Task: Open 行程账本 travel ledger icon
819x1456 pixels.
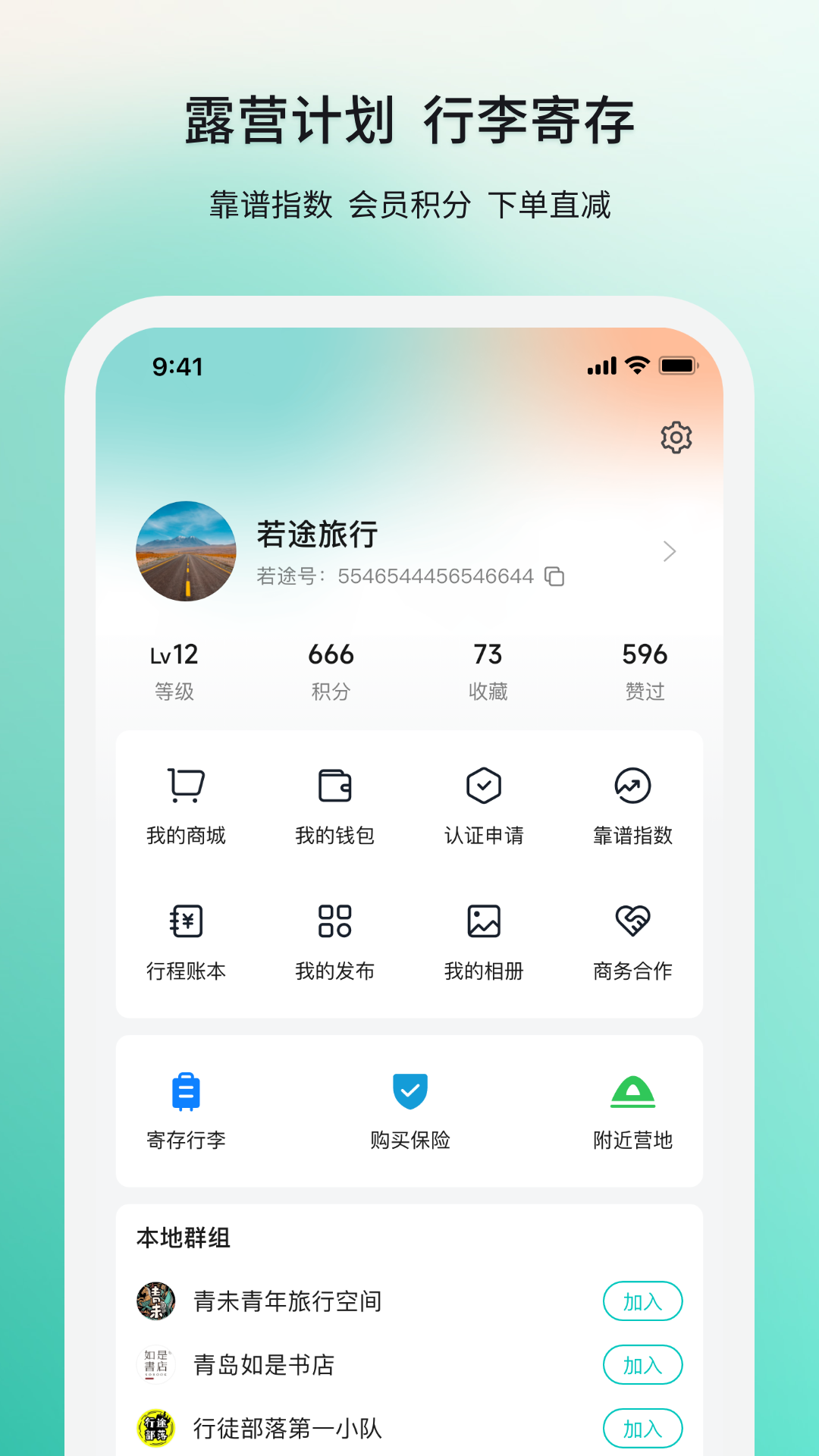Action: (x=187, y=922)
